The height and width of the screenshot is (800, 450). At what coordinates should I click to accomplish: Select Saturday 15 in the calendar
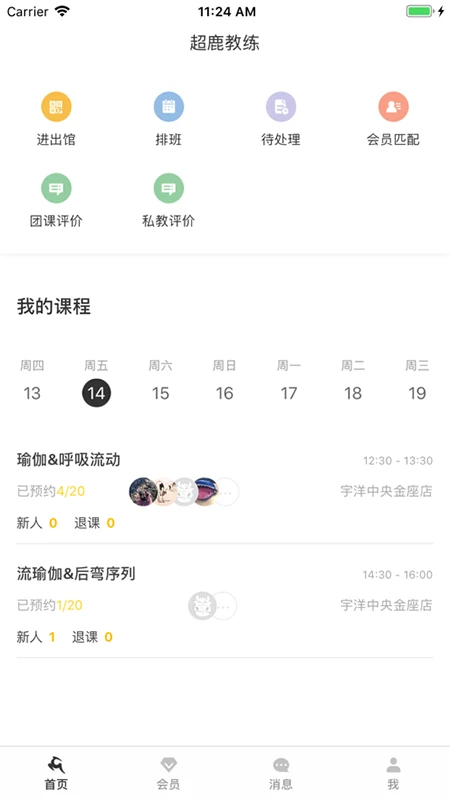tap(160, 382)
